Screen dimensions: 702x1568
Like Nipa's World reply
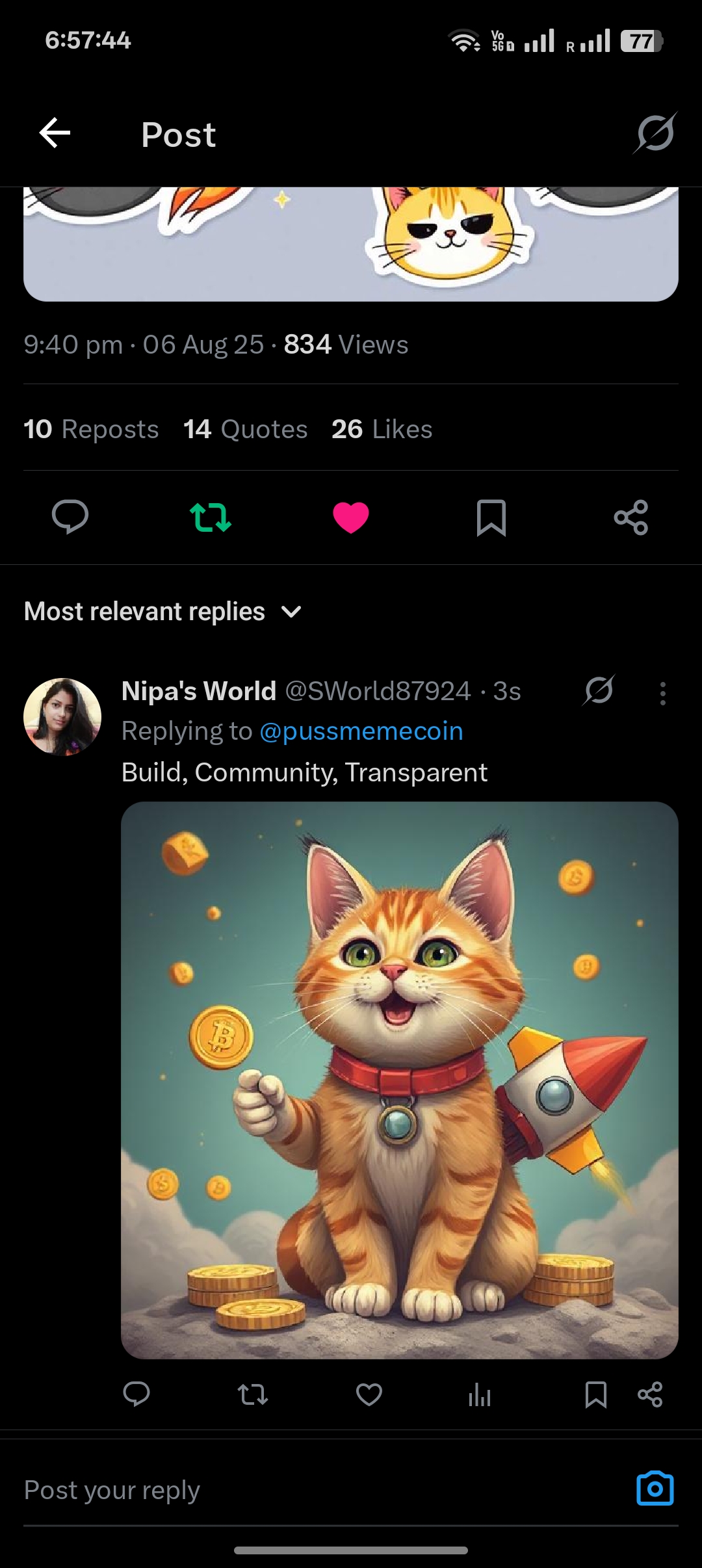pyautogui.click(x=369, y=1394)
